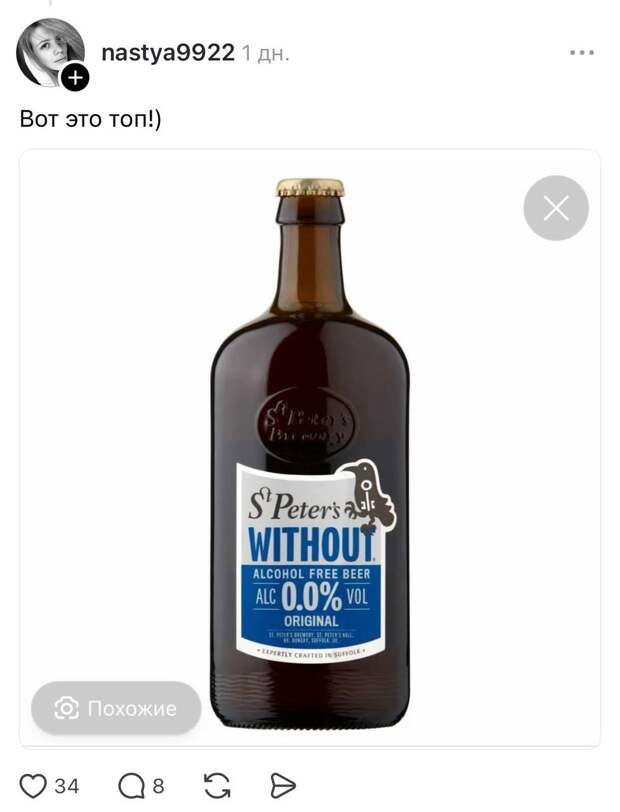Image resolution: width=620 pixels, height=812 pixels.
Task: Like nastya9922's post
Action: point(34,786)
